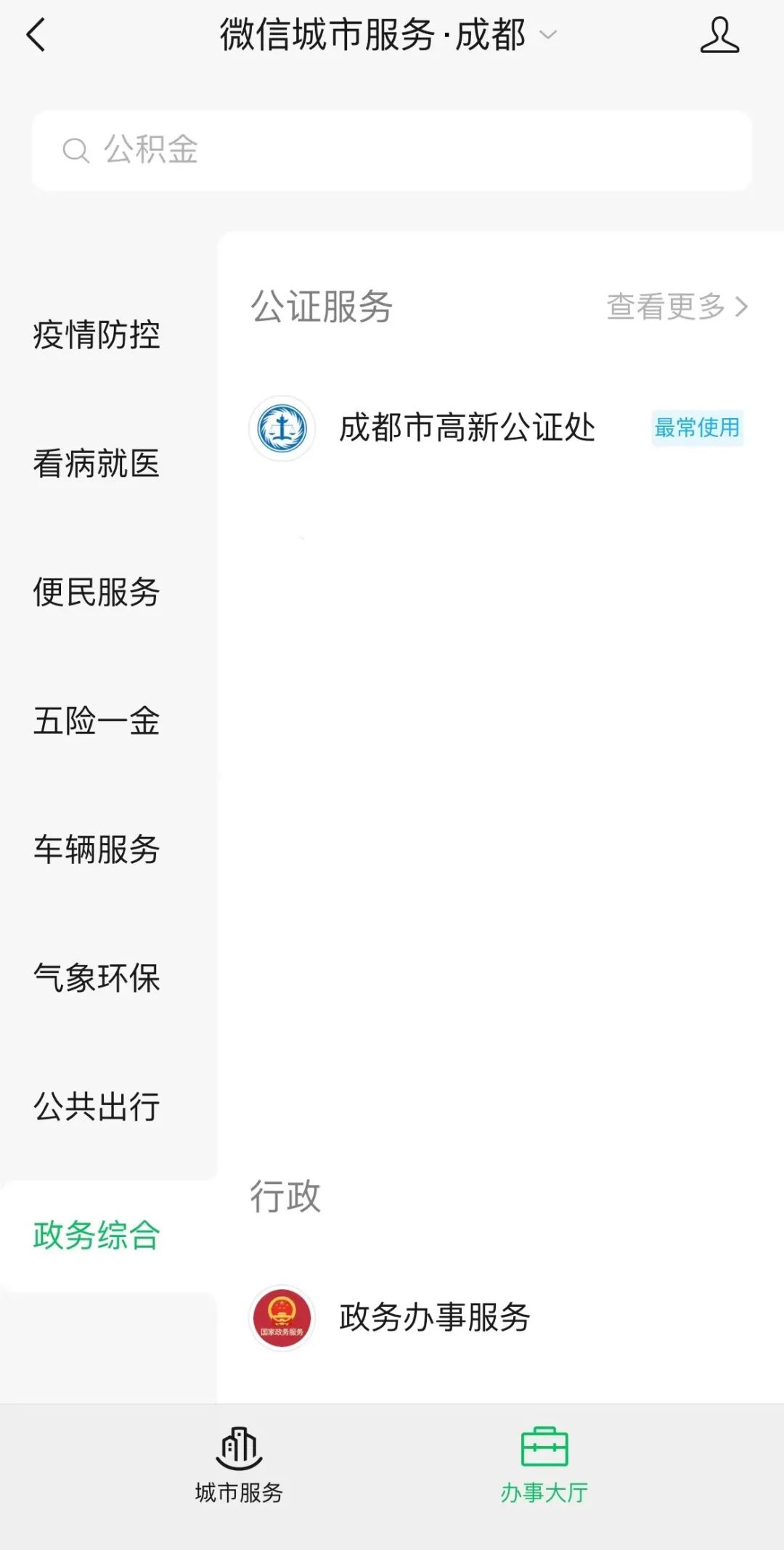784x1550 pixels.
Task: Open the 公共出行 category
Action: [x=97, y=1106]
